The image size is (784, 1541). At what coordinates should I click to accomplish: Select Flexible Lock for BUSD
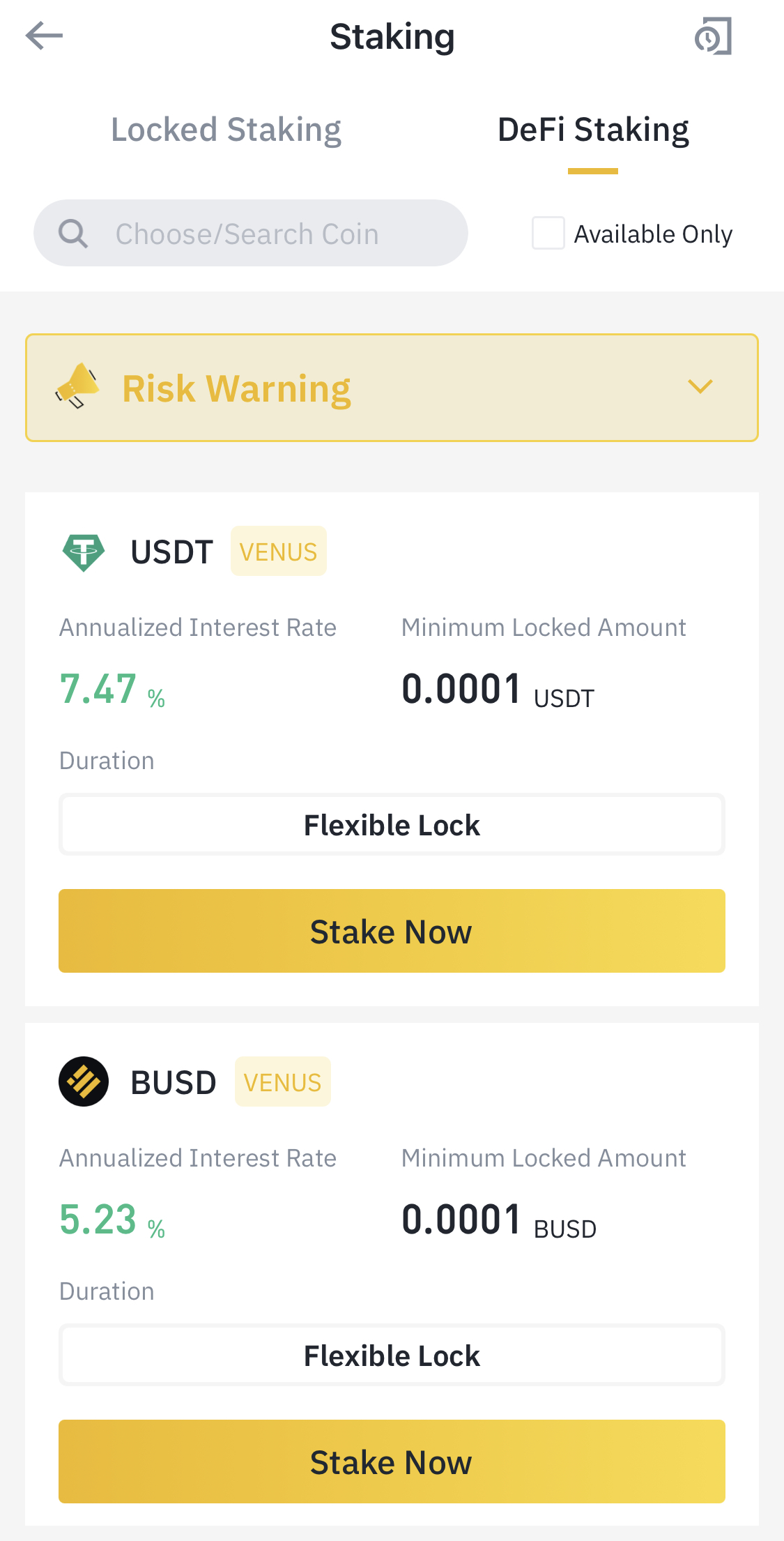(x=392, y=1356)
